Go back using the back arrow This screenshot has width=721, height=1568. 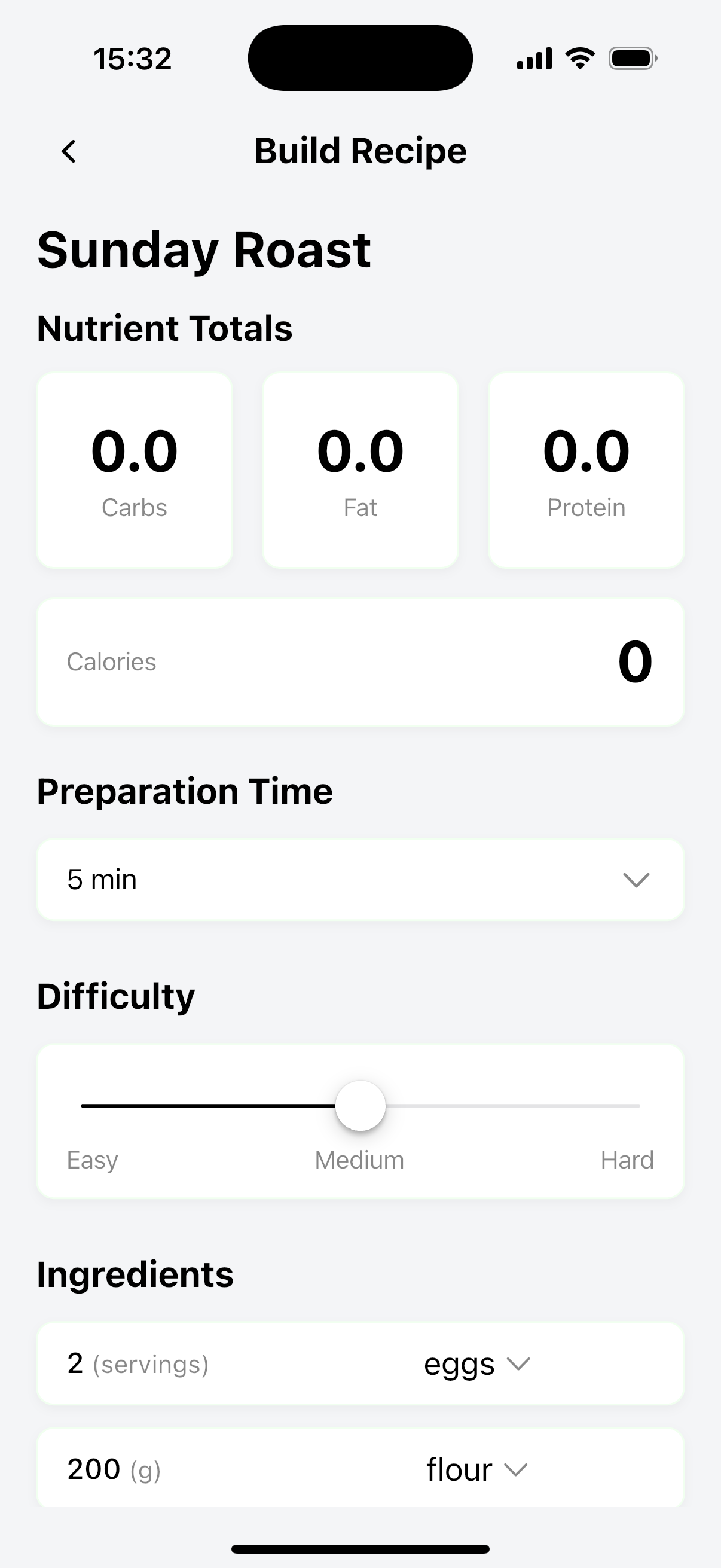click(x=69, y=151)
